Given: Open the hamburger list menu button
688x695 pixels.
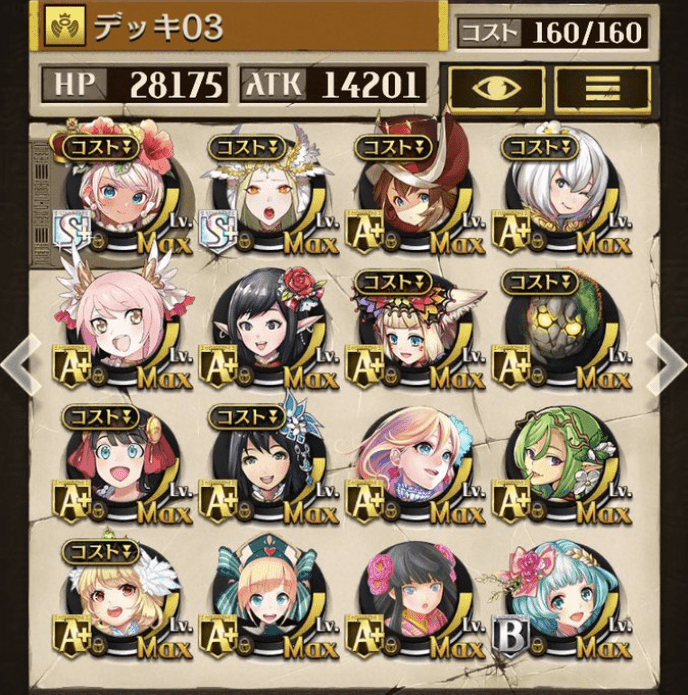Looking at the screenshot, I should (x=601, y=87).
